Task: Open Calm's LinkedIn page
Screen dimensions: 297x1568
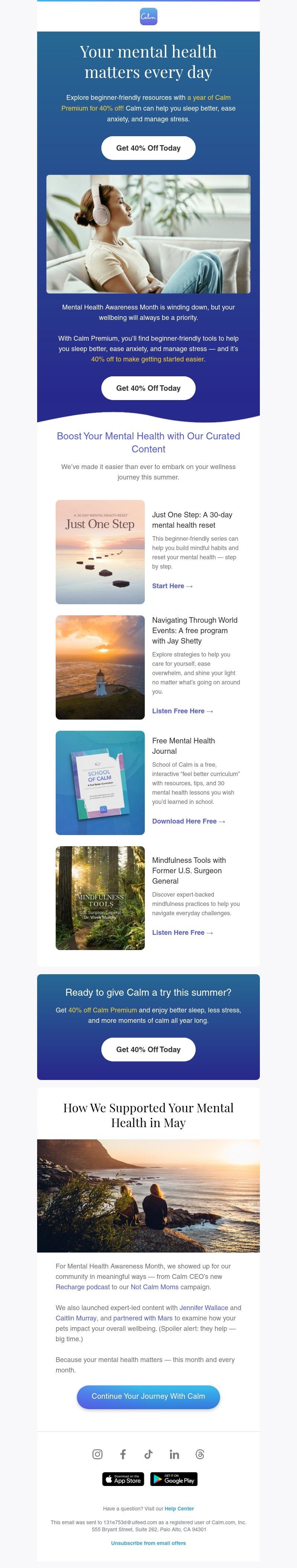Action: (174, 1454)
